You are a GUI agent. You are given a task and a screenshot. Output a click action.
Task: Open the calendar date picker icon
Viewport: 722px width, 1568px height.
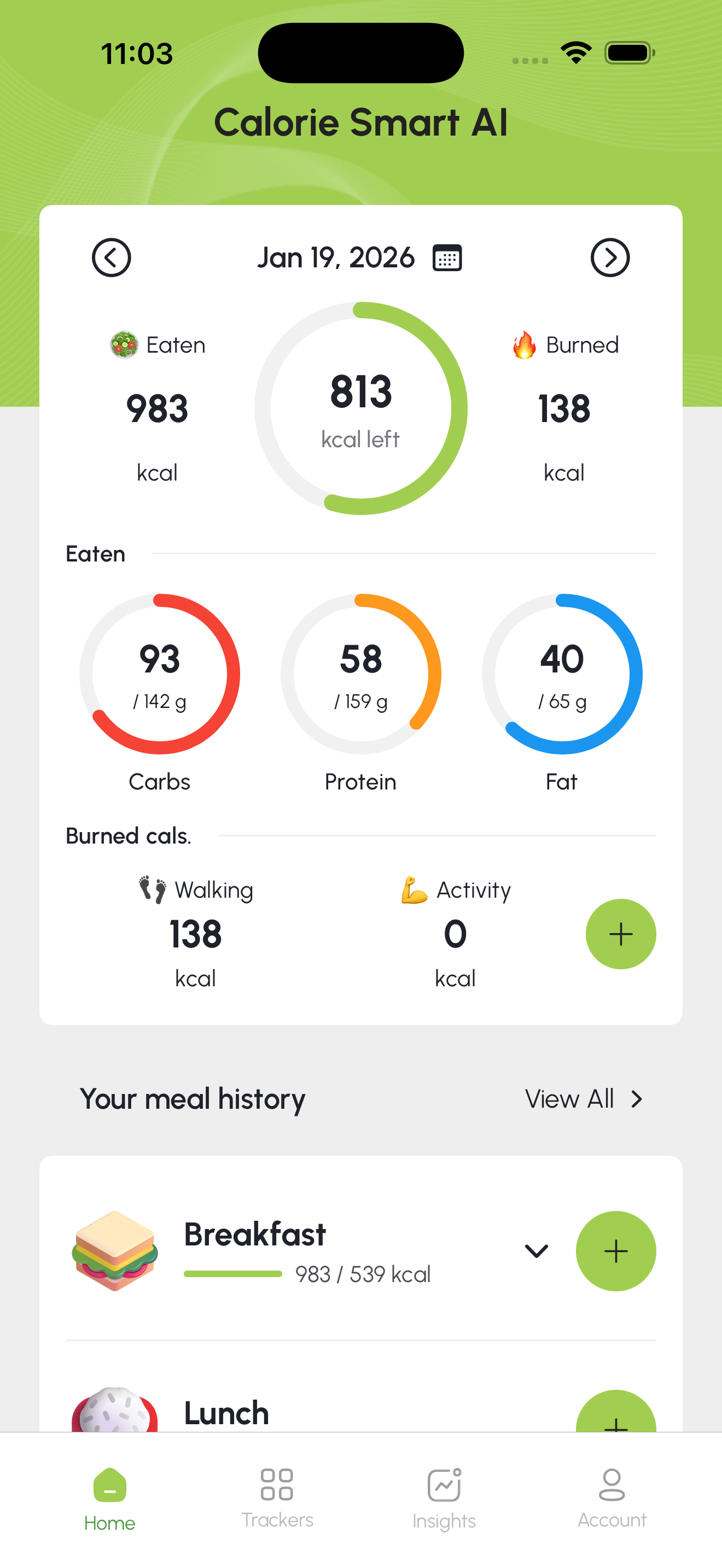(447, 258)
